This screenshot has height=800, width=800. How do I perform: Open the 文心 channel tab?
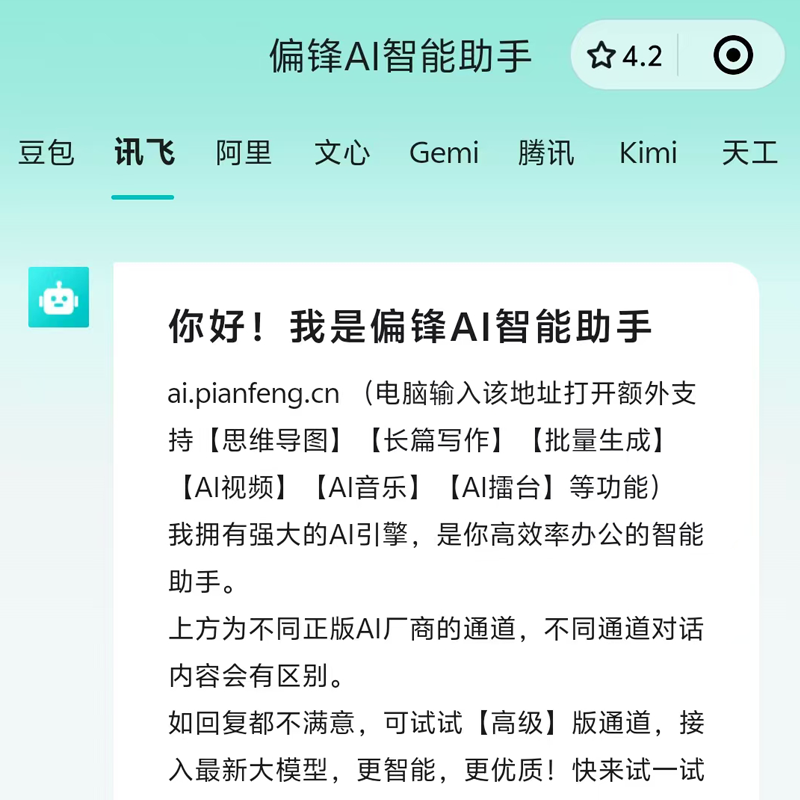pos(341,153)
